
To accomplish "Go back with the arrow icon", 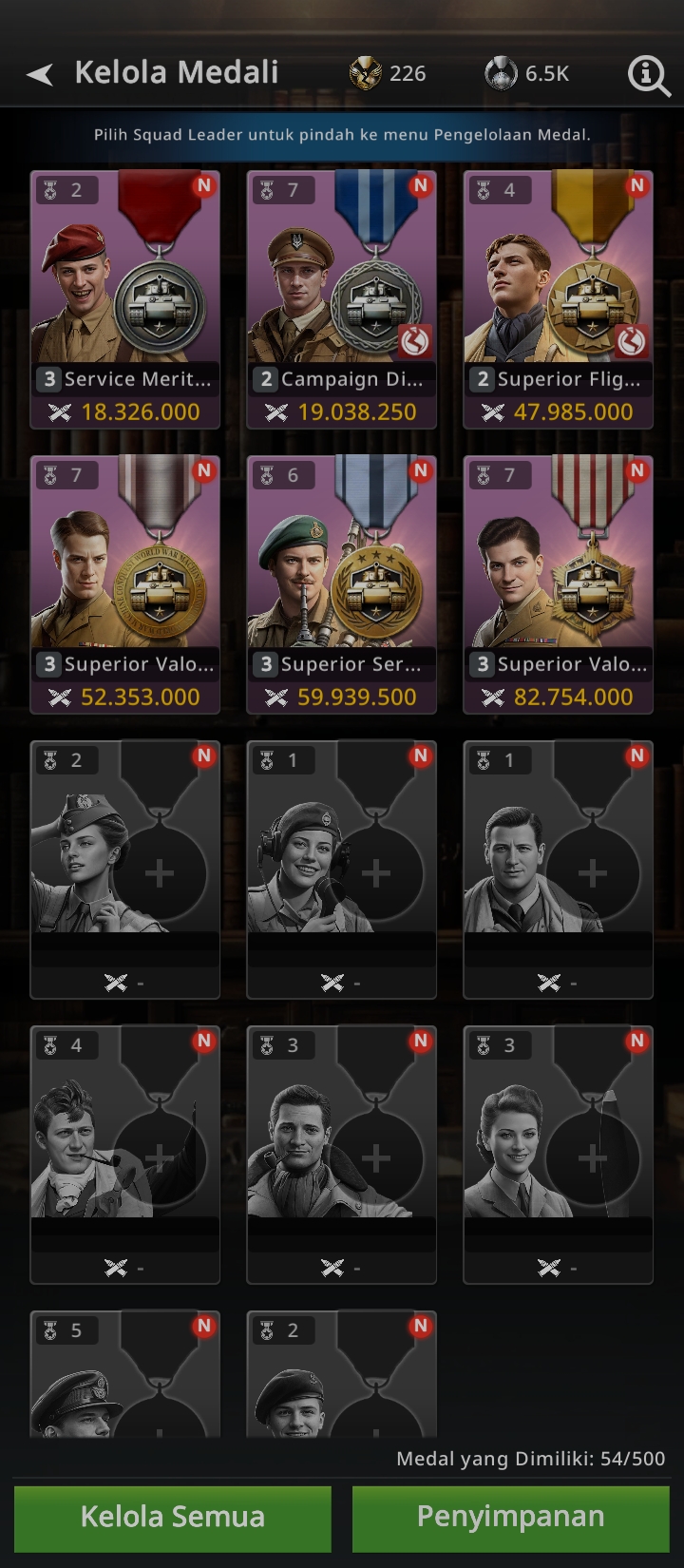I will click(x=40, y=74).
